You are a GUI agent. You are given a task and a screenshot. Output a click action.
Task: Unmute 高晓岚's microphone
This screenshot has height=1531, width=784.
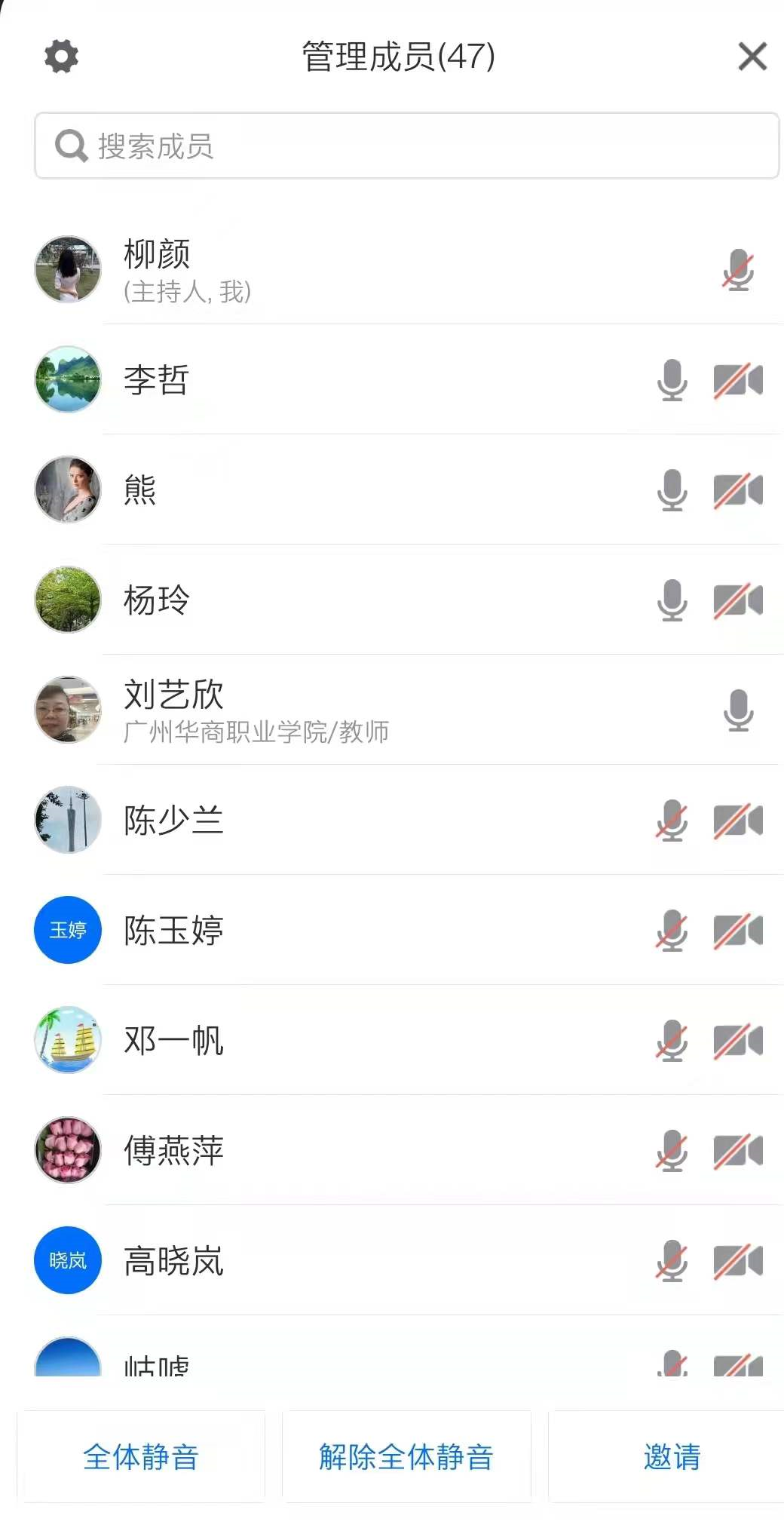tap(672, 1260)
